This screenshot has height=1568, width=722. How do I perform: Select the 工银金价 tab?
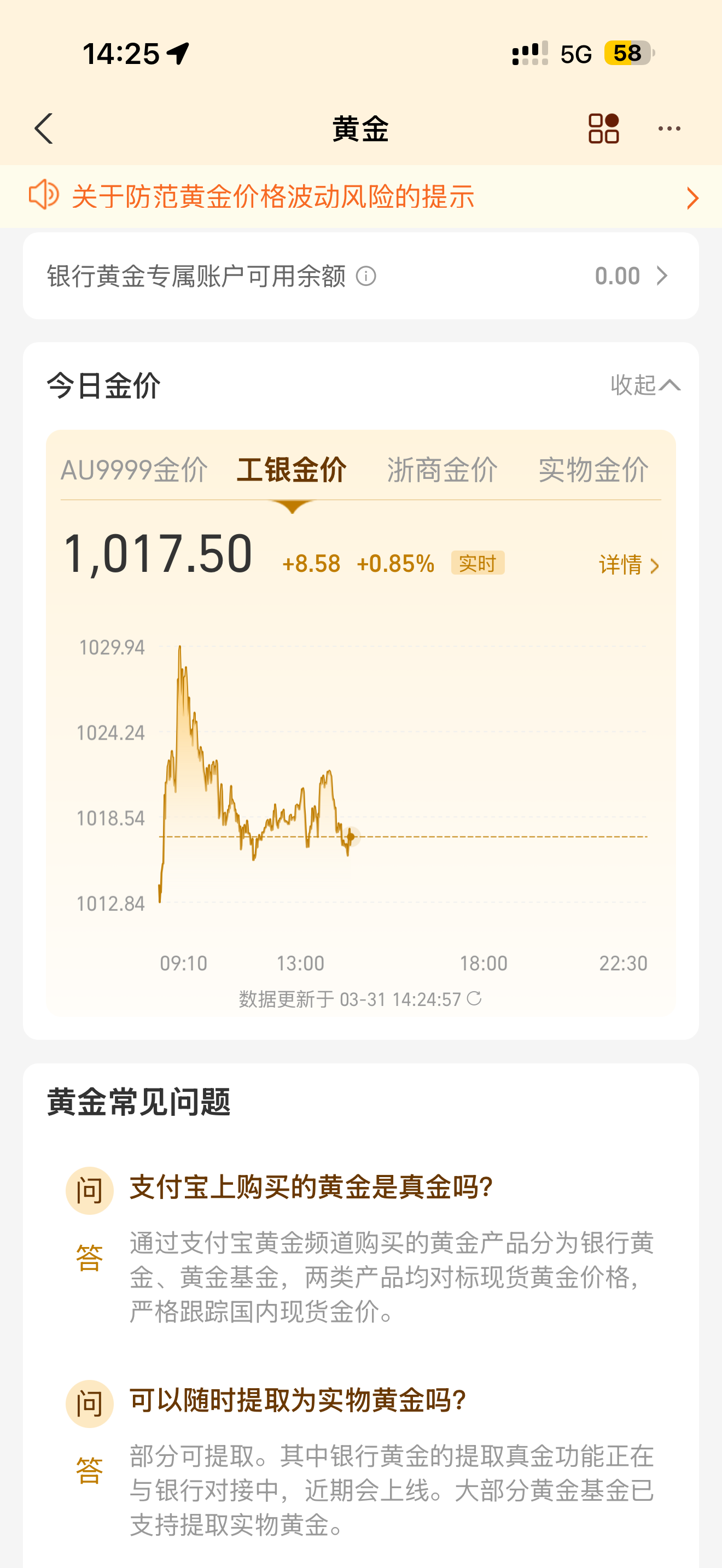coord(292,470)
